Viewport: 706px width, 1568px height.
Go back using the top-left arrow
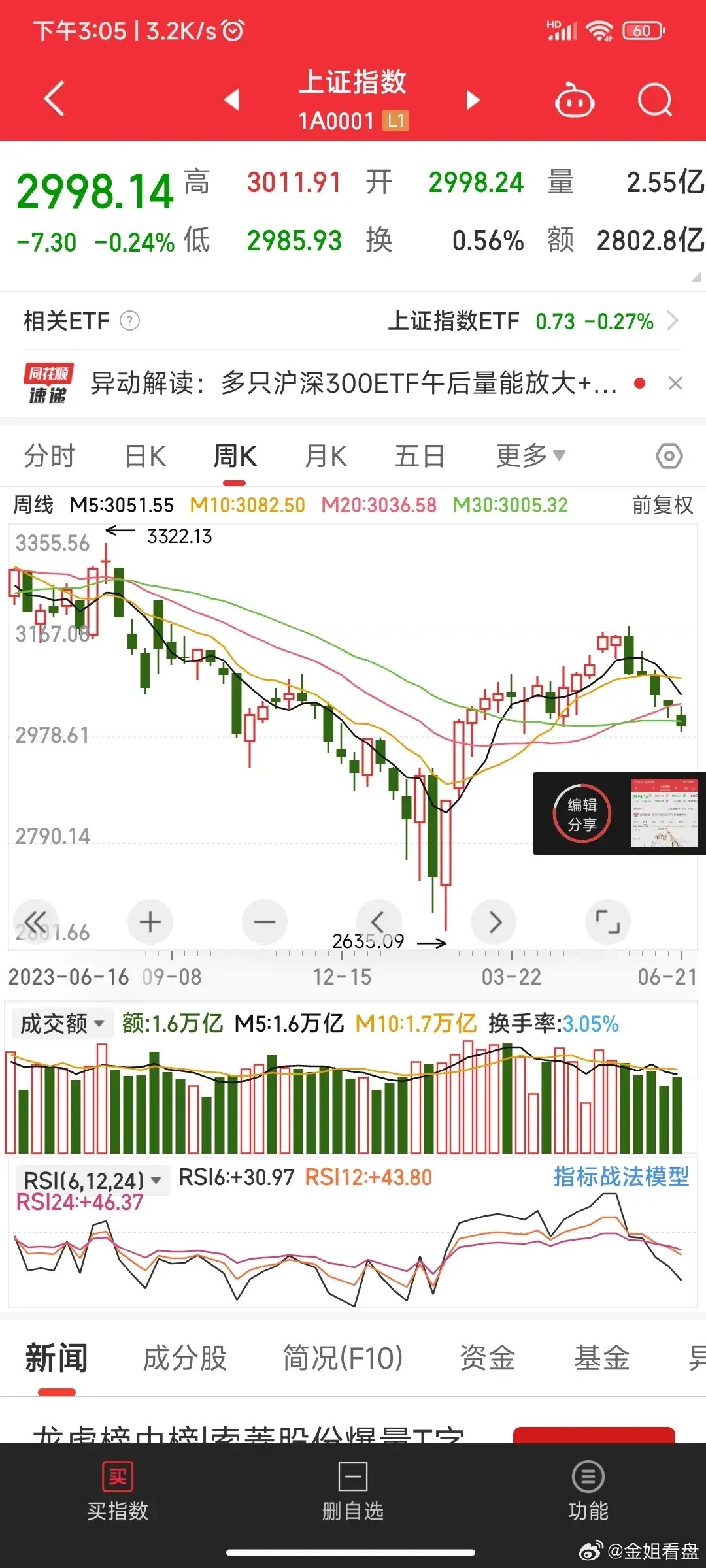[x=54, y=99]
